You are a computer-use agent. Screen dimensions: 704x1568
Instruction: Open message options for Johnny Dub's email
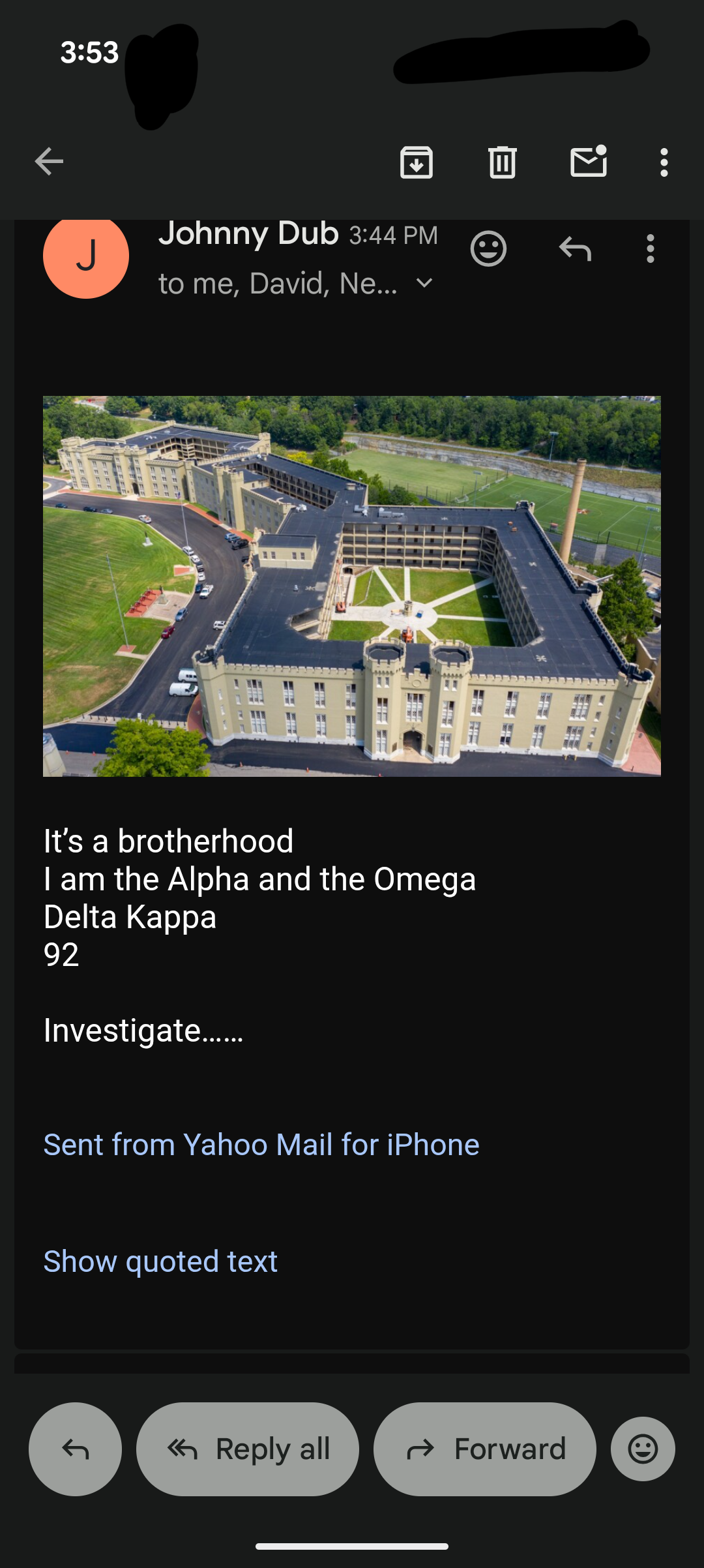[650, 249]
